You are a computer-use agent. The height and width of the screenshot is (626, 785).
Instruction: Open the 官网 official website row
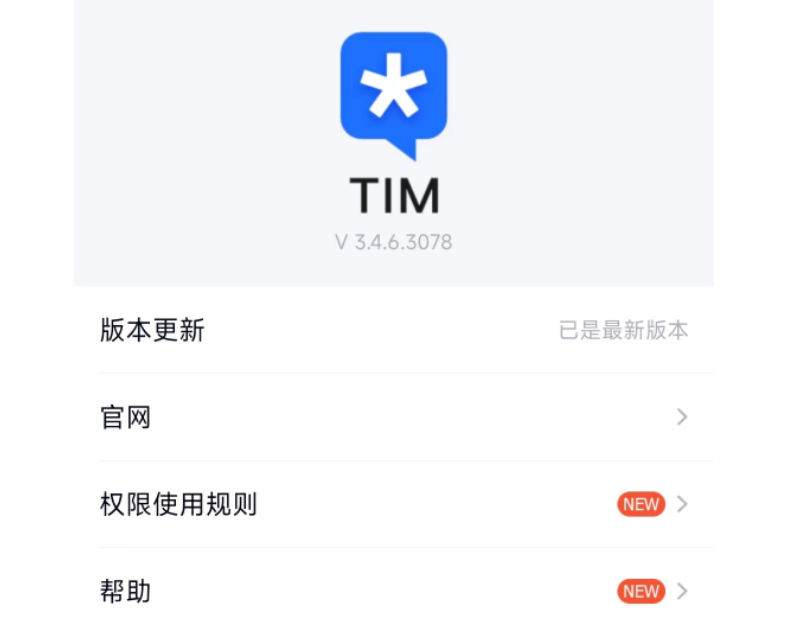(393, 417)
